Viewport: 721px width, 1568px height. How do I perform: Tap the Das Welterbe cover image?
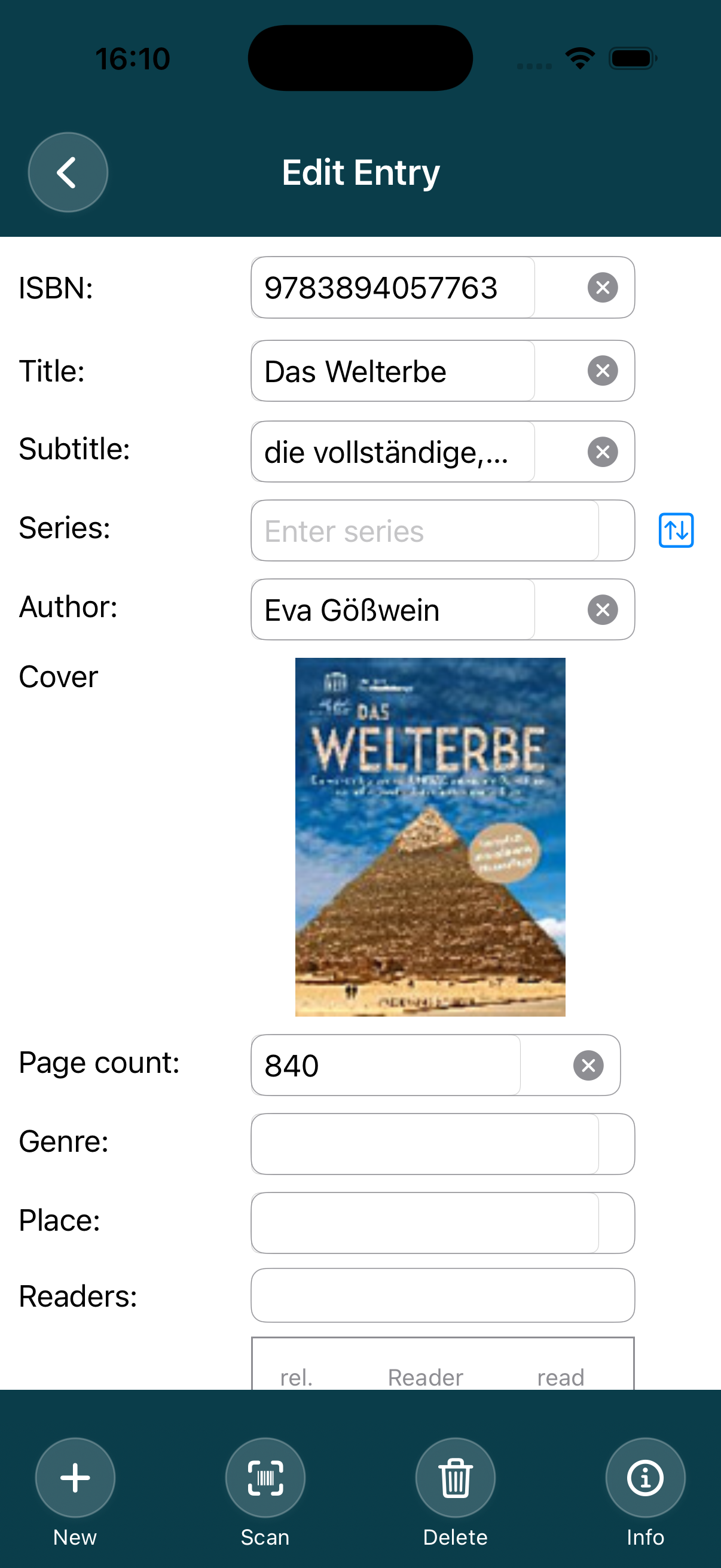click(430, 837)
